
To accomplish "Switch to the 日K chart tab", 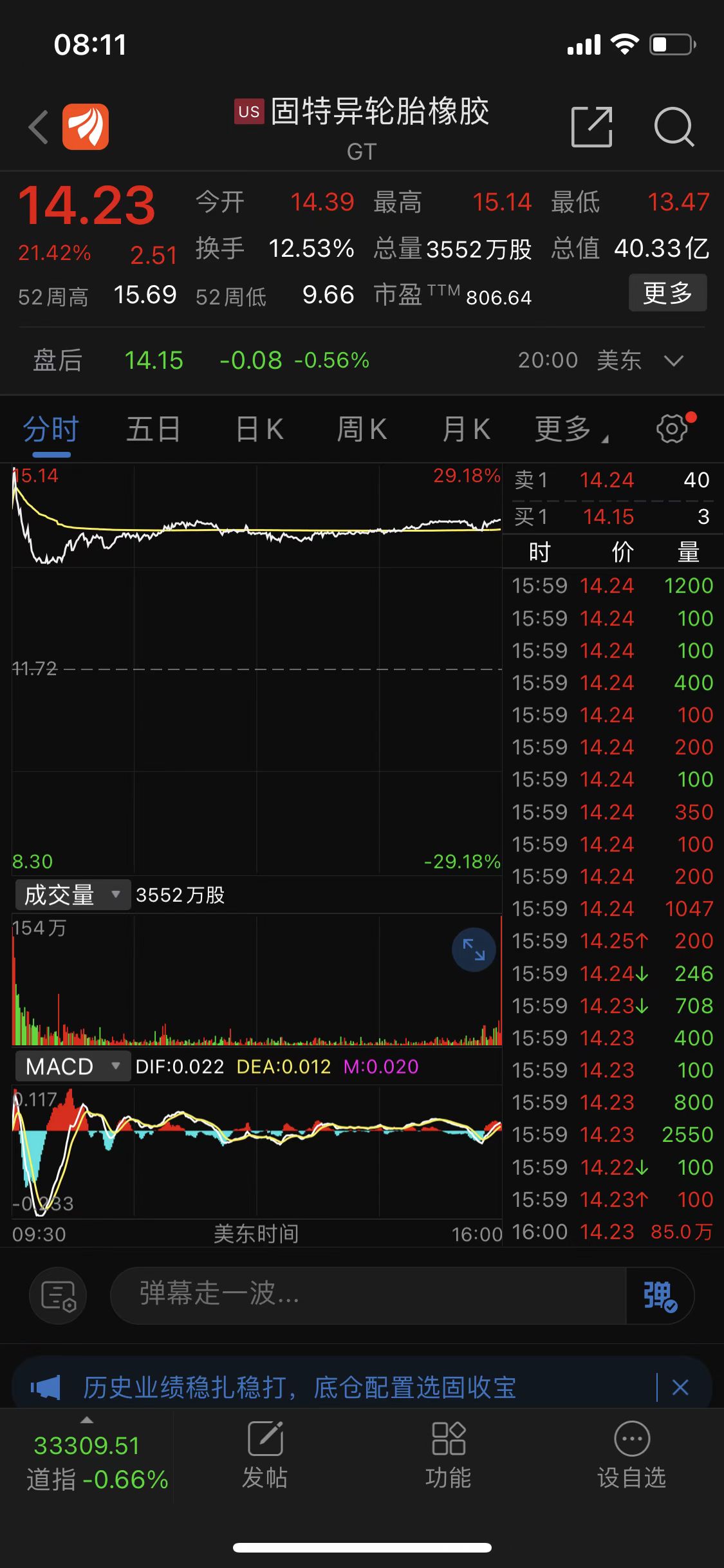I will [x=259, y=429].
